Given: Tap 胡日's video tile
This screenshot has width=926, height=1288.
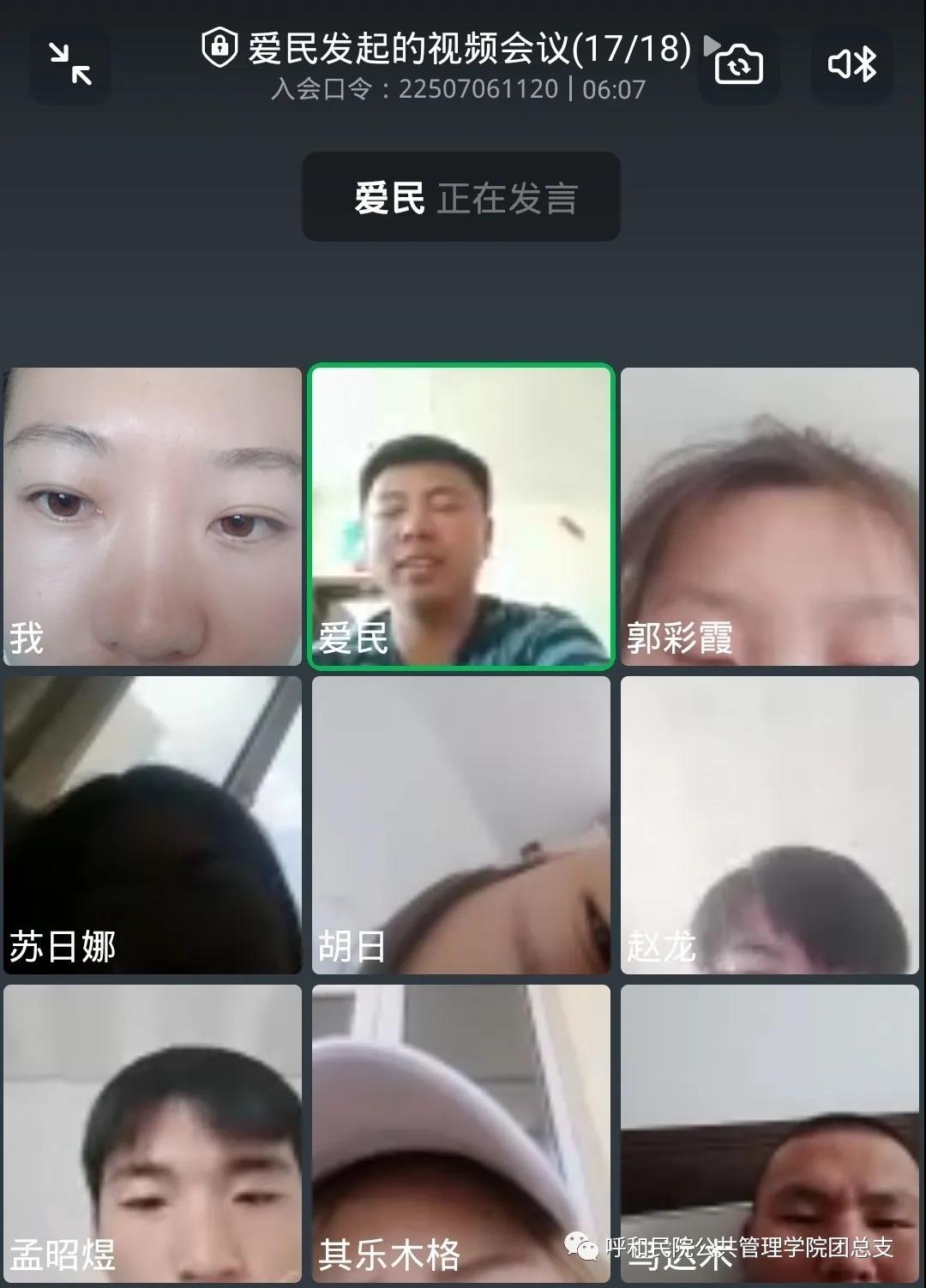Looking at the screenshot, I should coord(461,824).
